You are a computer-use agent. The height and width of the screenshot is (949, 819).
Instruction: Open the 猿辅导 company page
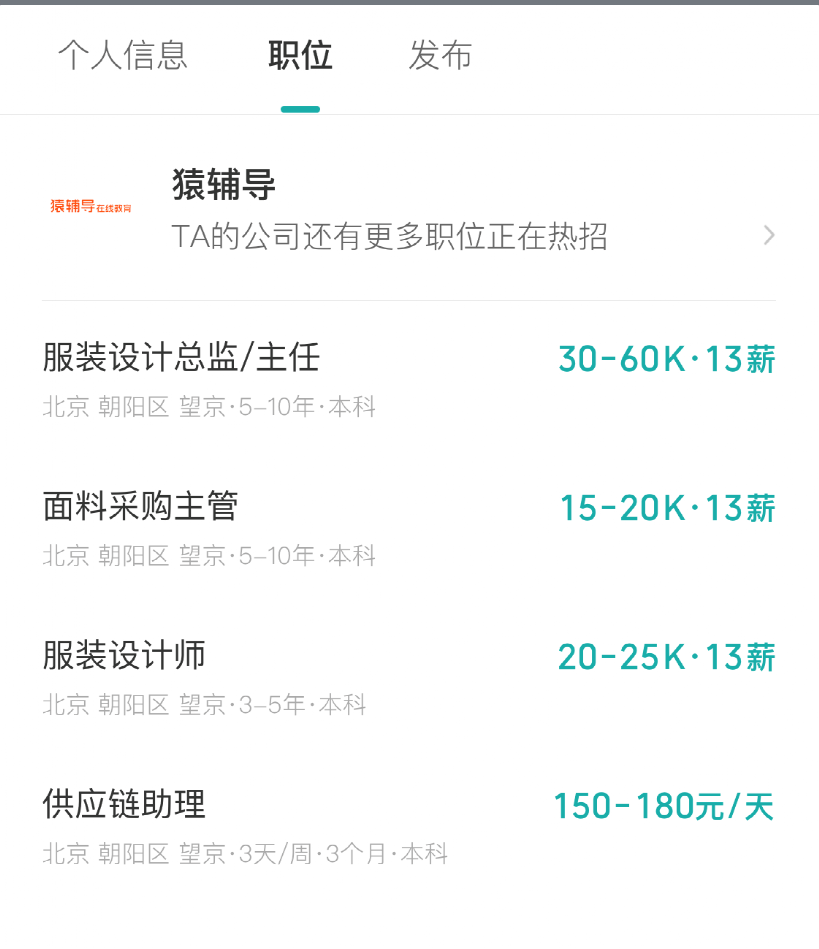tap(408, 208)
